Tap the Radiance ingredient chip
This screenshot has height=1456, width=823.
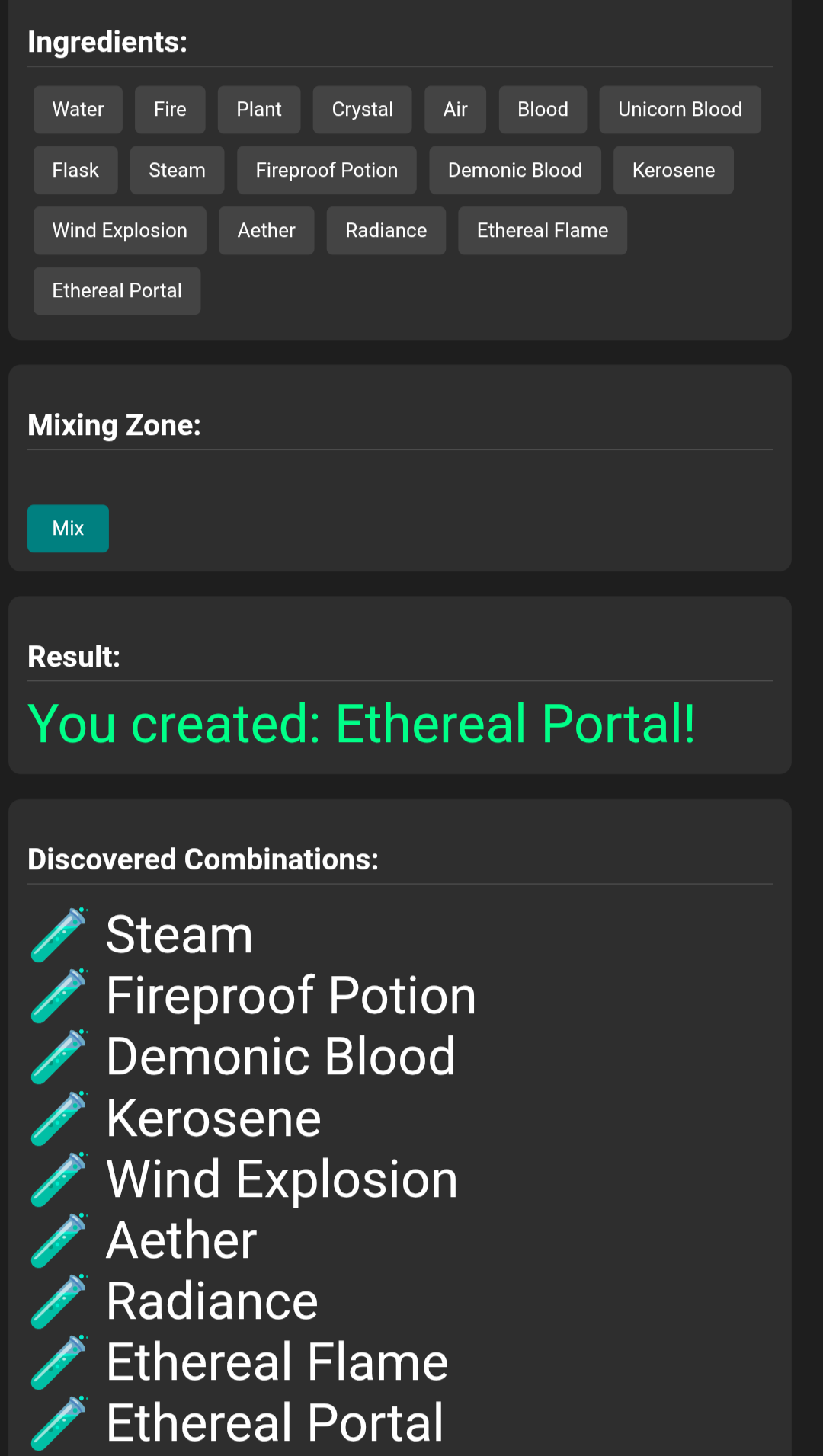tap(386, 230)
